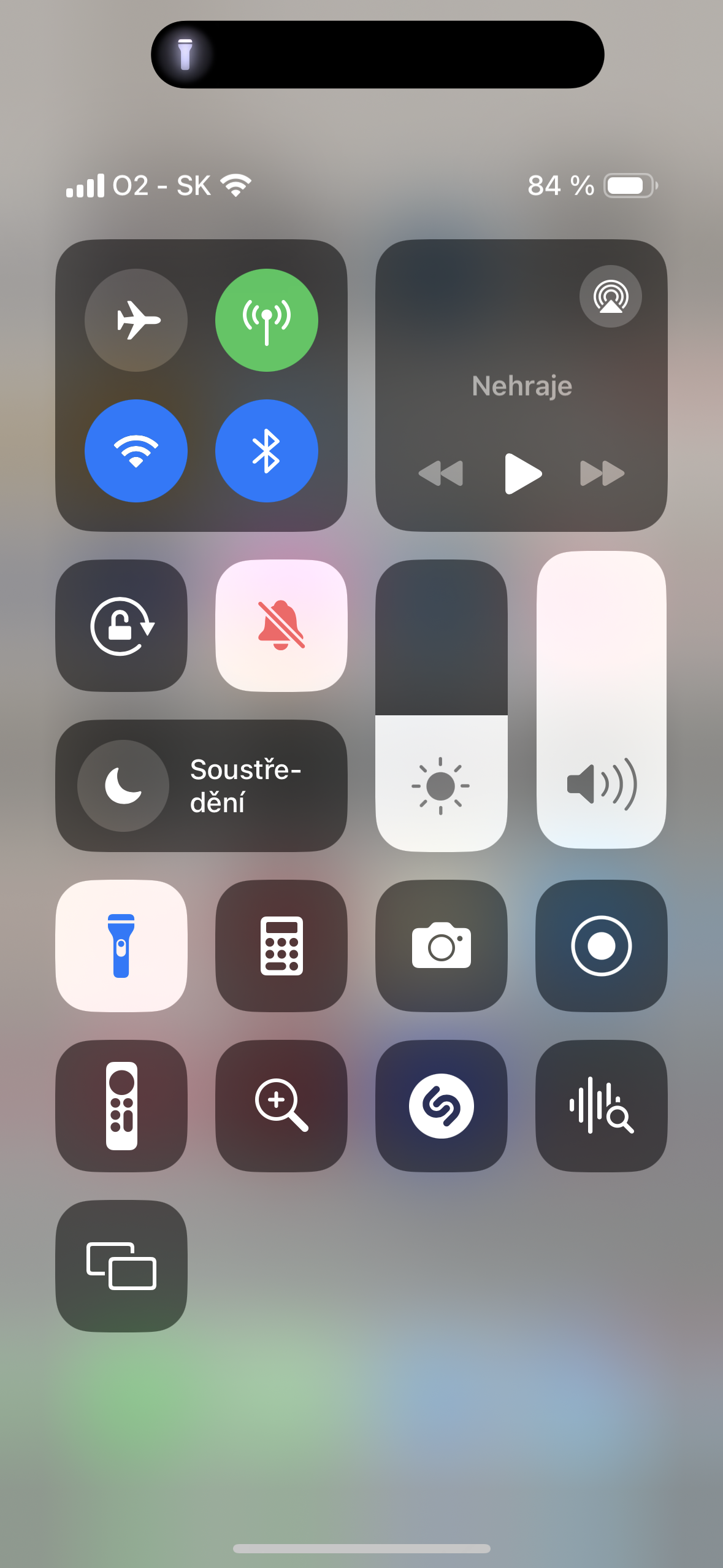Screen dimensions: 723x1568
Task: Open the Magnifier tool
Action: [x=281, y=1107]
